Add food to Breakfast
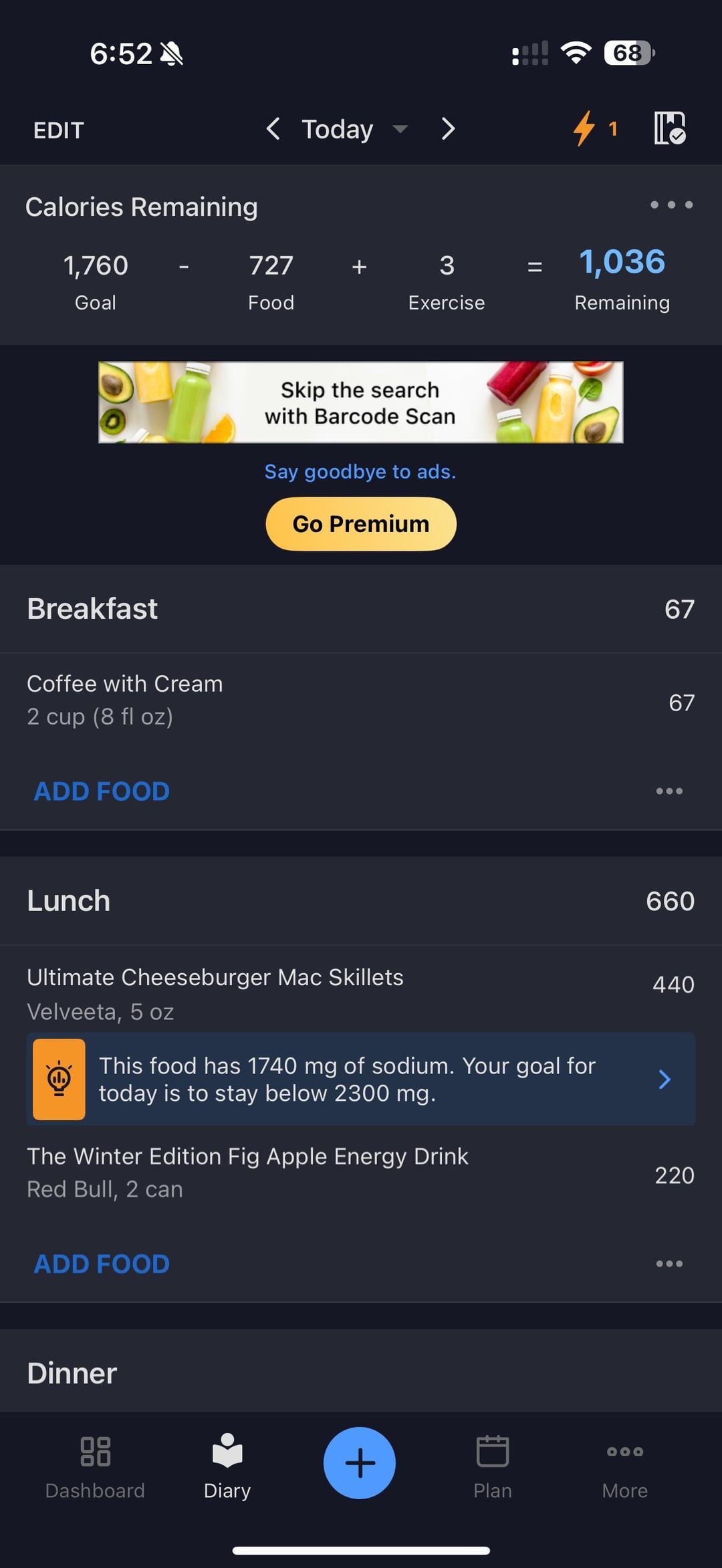The height and width of the screenshot is (1568, 722). point(102,791)
